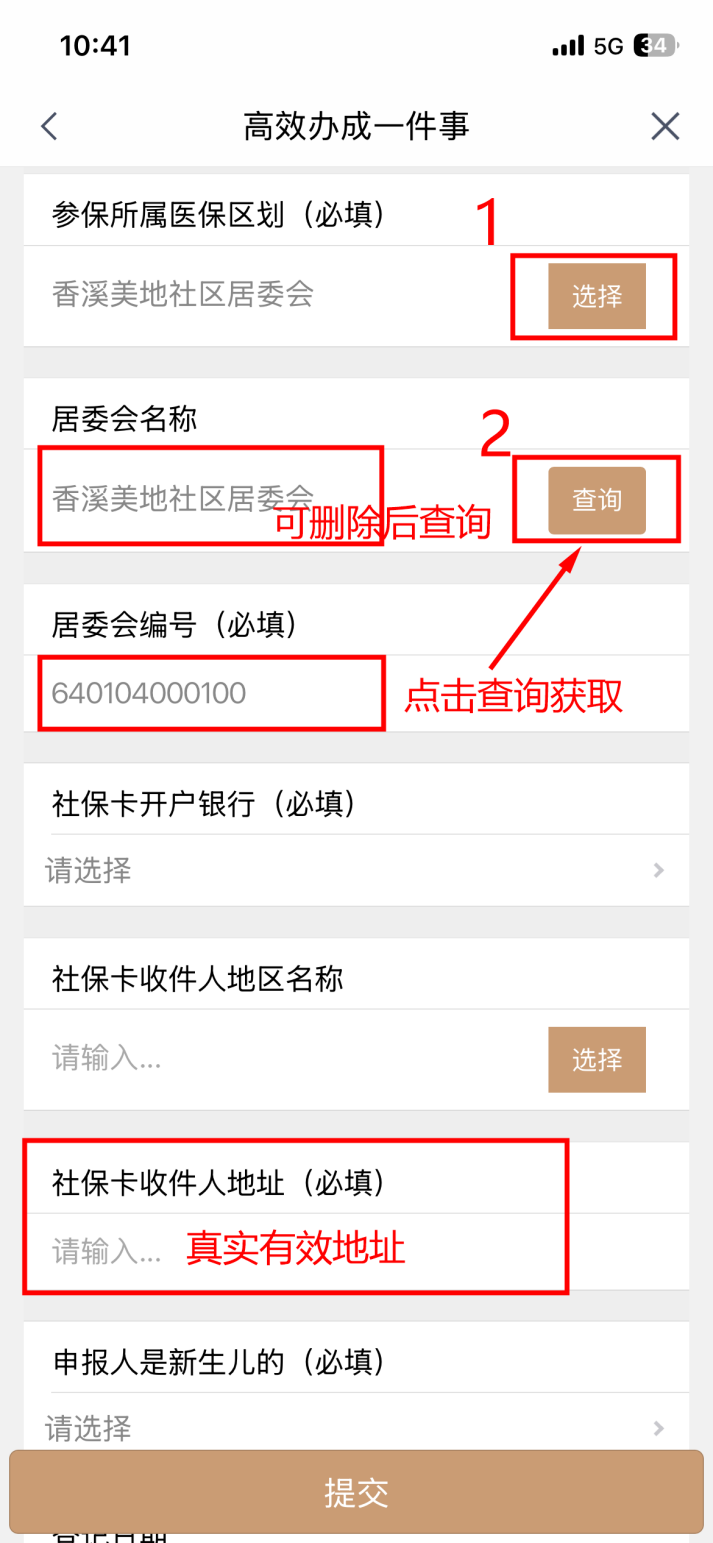Tap 选择 for 社保卡收件人地区名称
Viewport: 713px width, 1543px height.
click(x=597, y=1059)
